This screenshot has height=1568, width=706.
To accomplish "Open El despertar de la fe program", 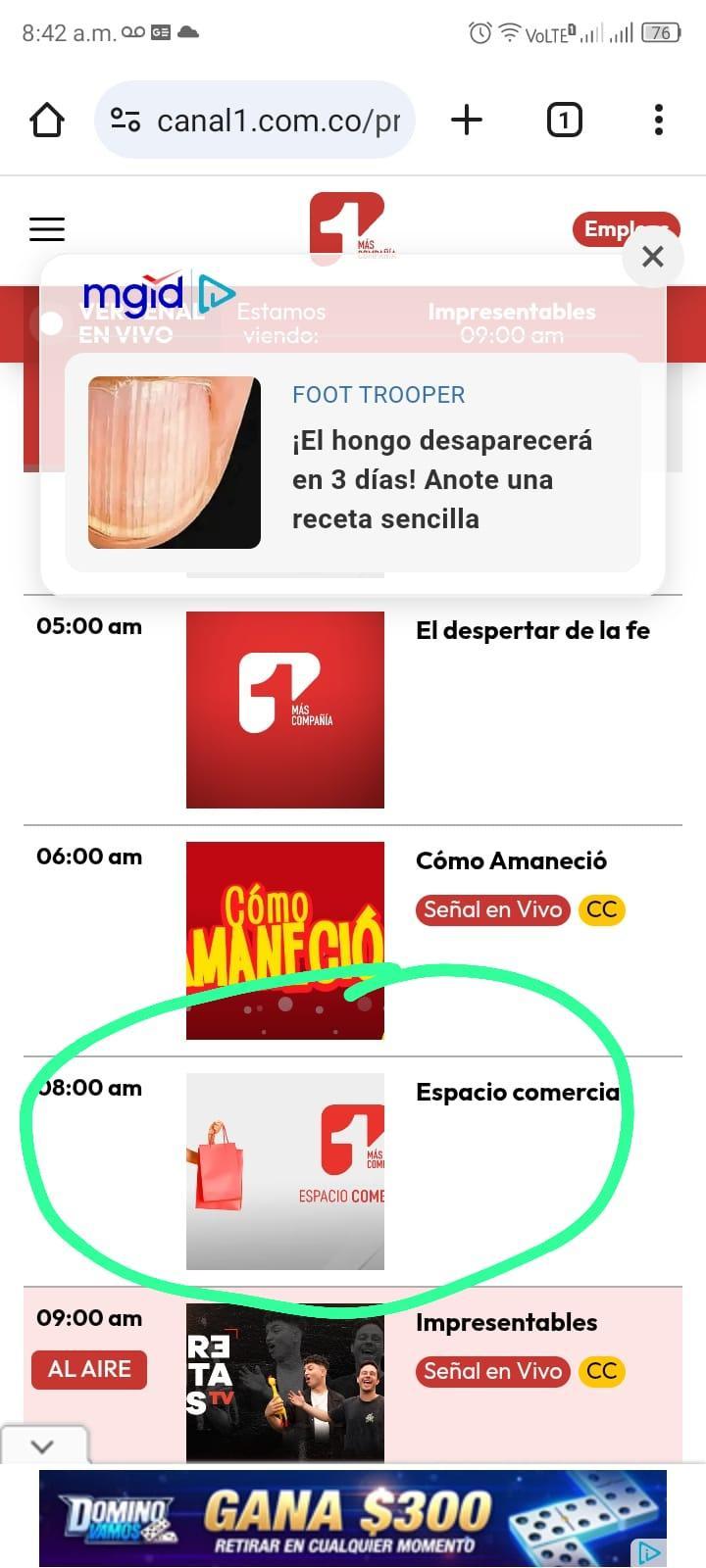I will 532,630.
